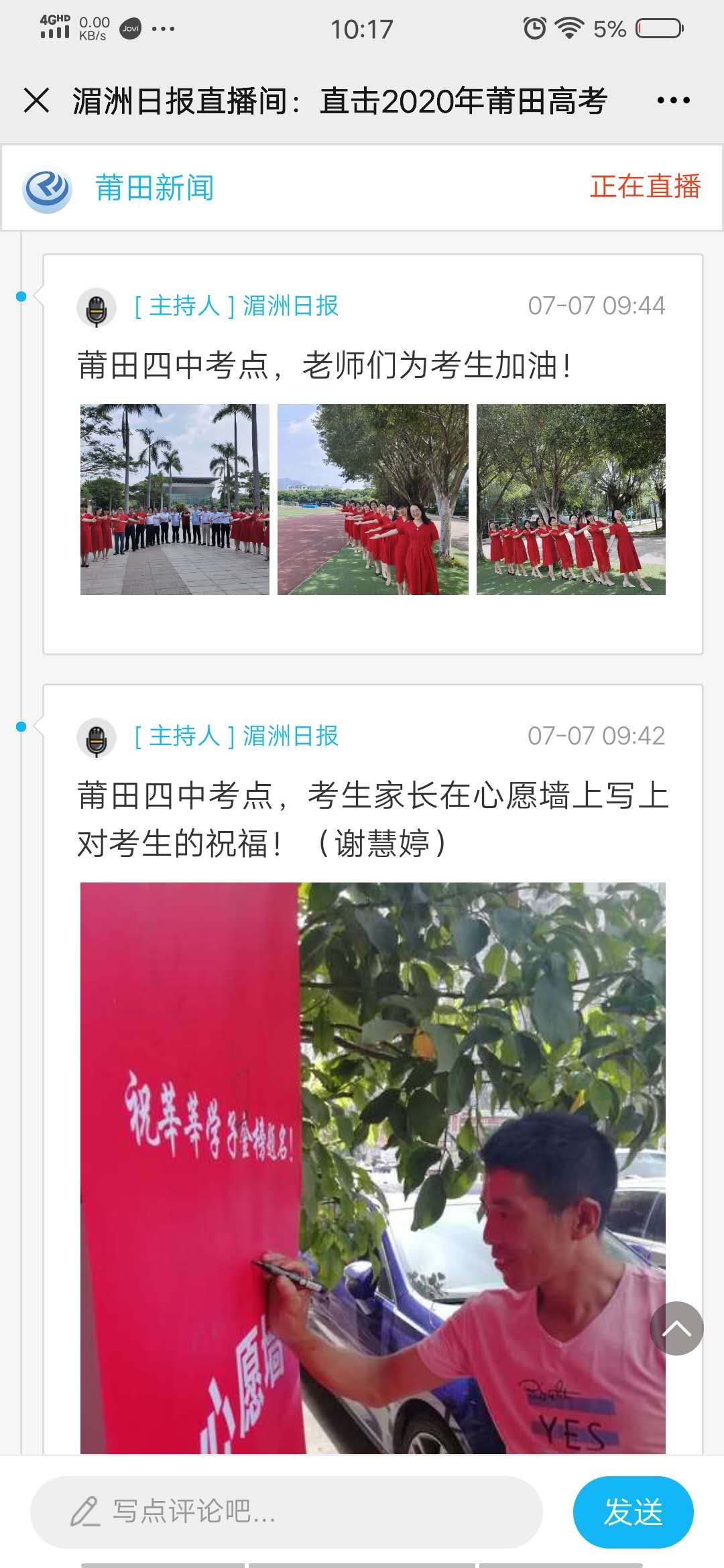The width and height of the screenshot is (724, 1568).
Task: Tap the 写点评论吧 comment field
Action: [x=287, y=1512]
